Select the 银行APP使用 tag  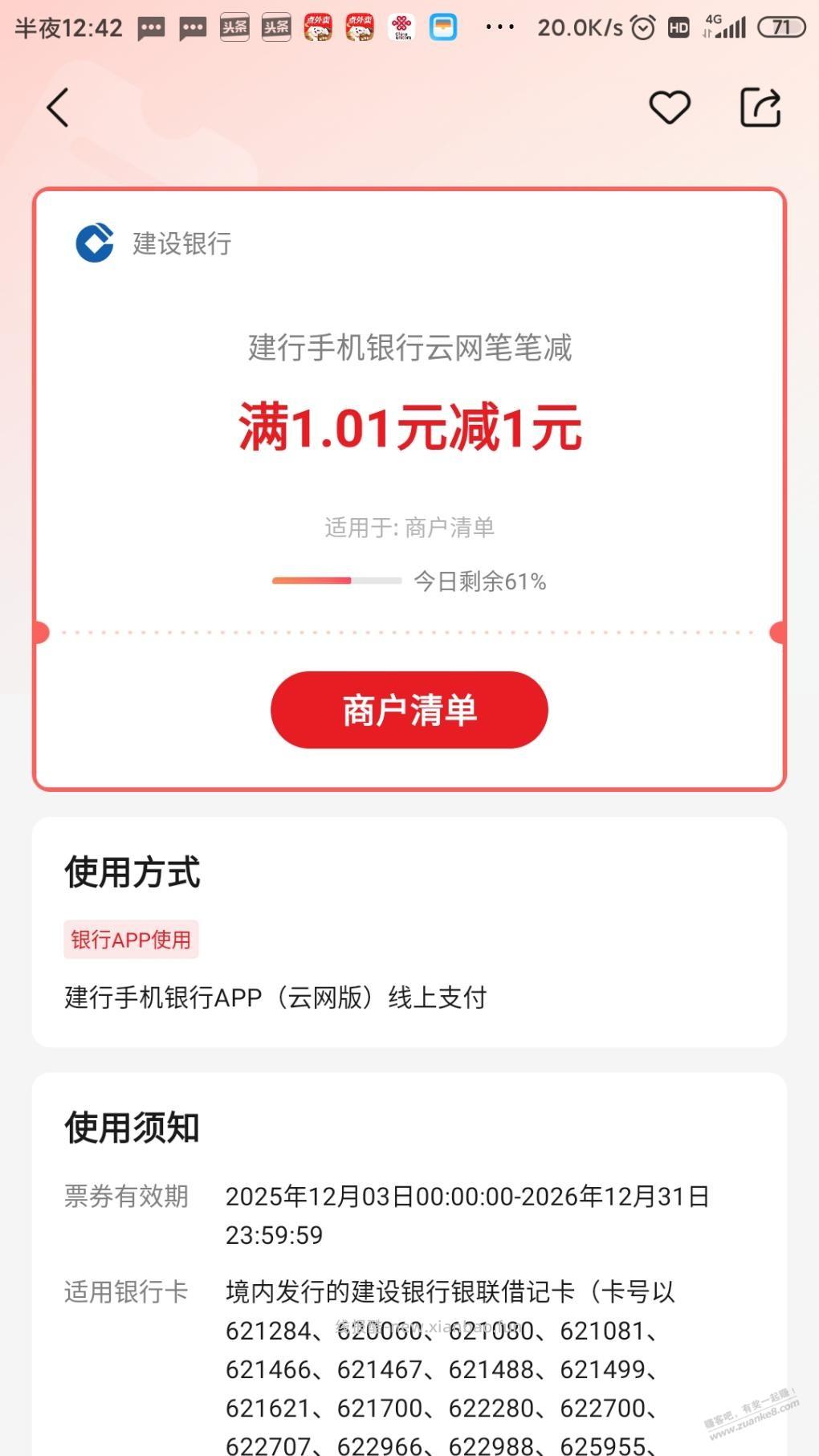tap(131, 939)
